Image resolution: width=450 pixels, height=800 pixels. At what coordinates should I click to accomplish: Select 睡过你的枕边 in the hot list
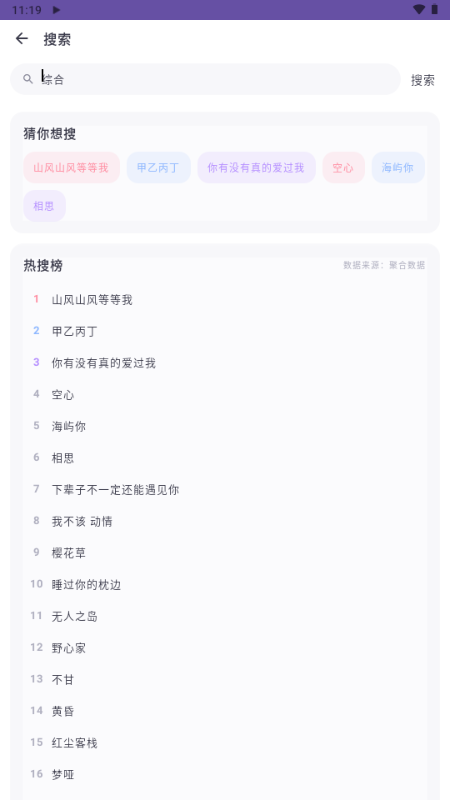[x=225, y=584]
